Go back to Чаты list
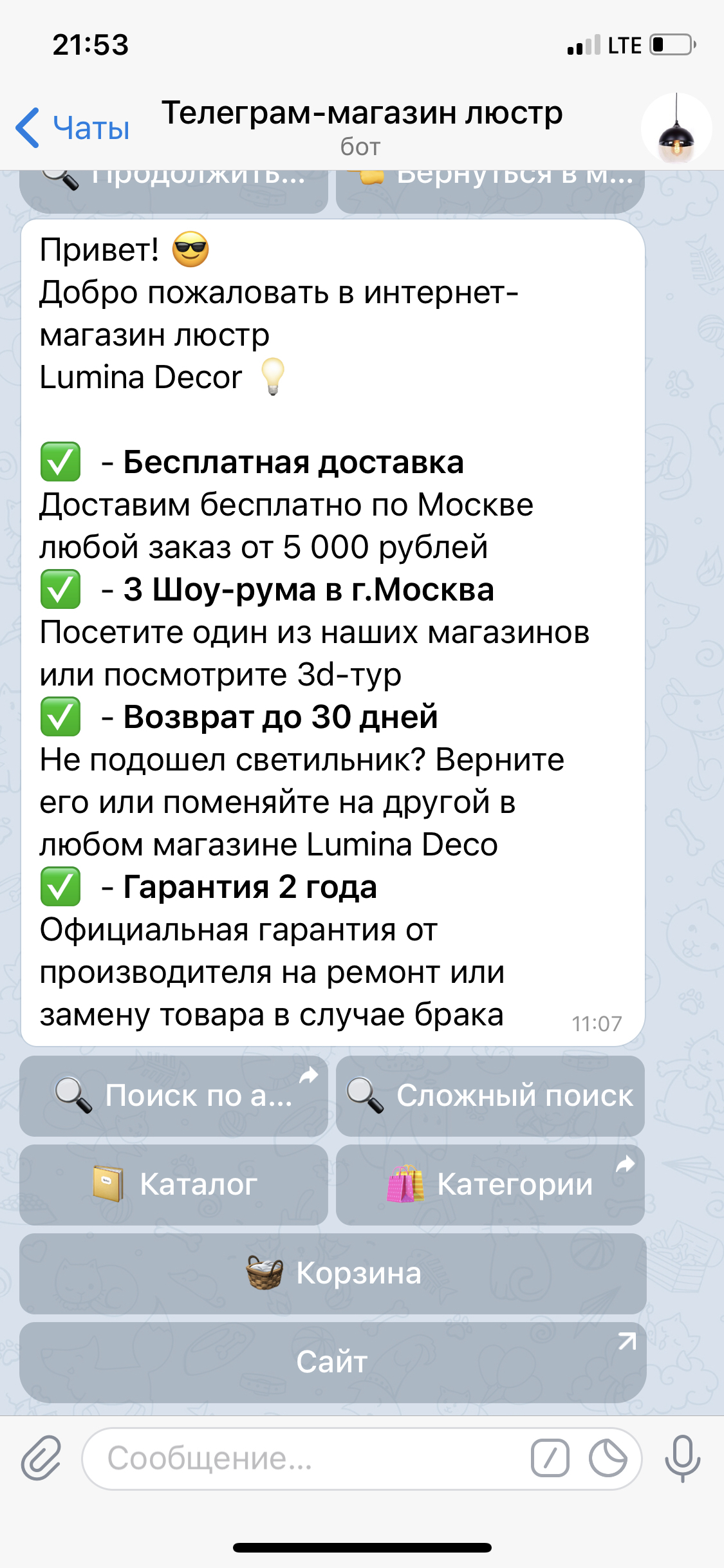 click(x=72, y=127)
